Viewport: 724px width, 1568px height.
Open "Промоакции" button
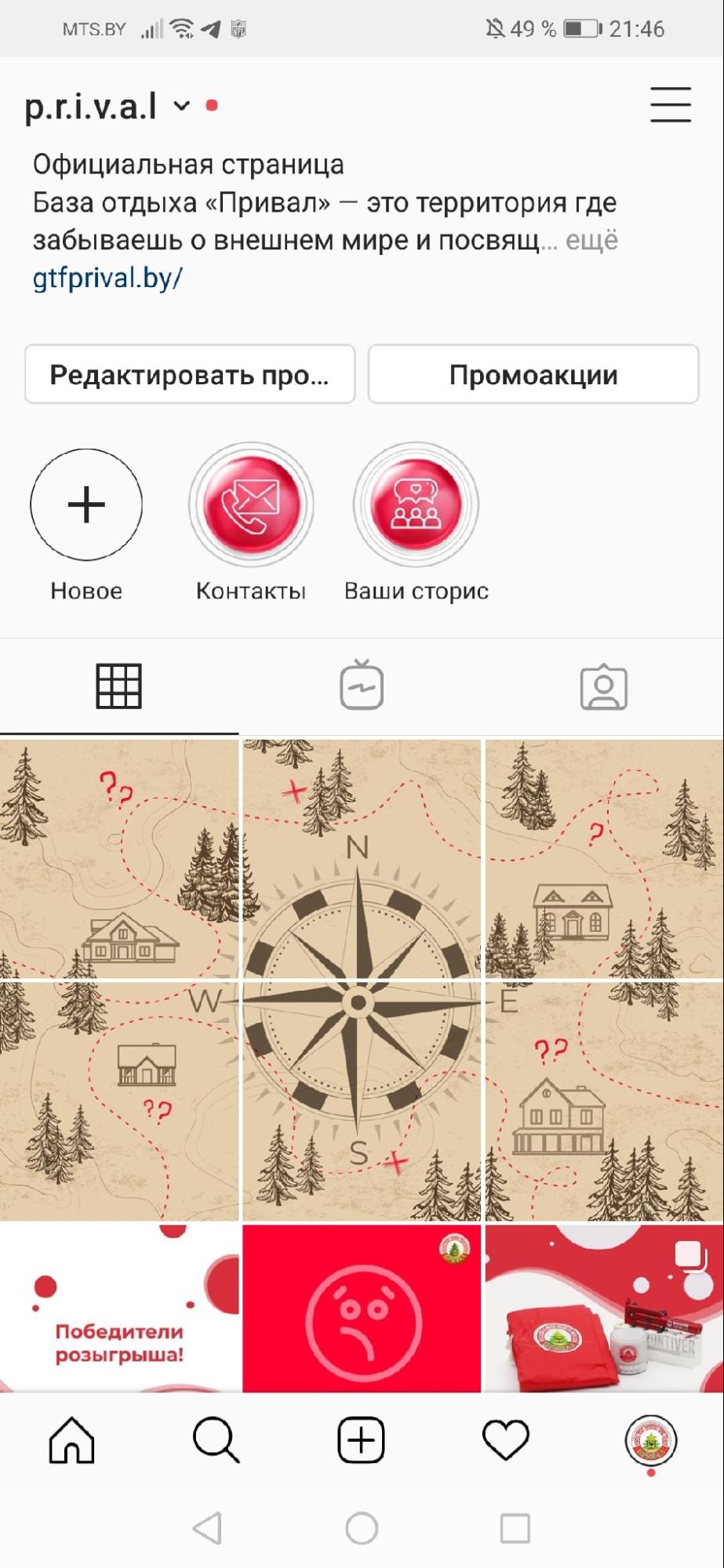point(533,375)
